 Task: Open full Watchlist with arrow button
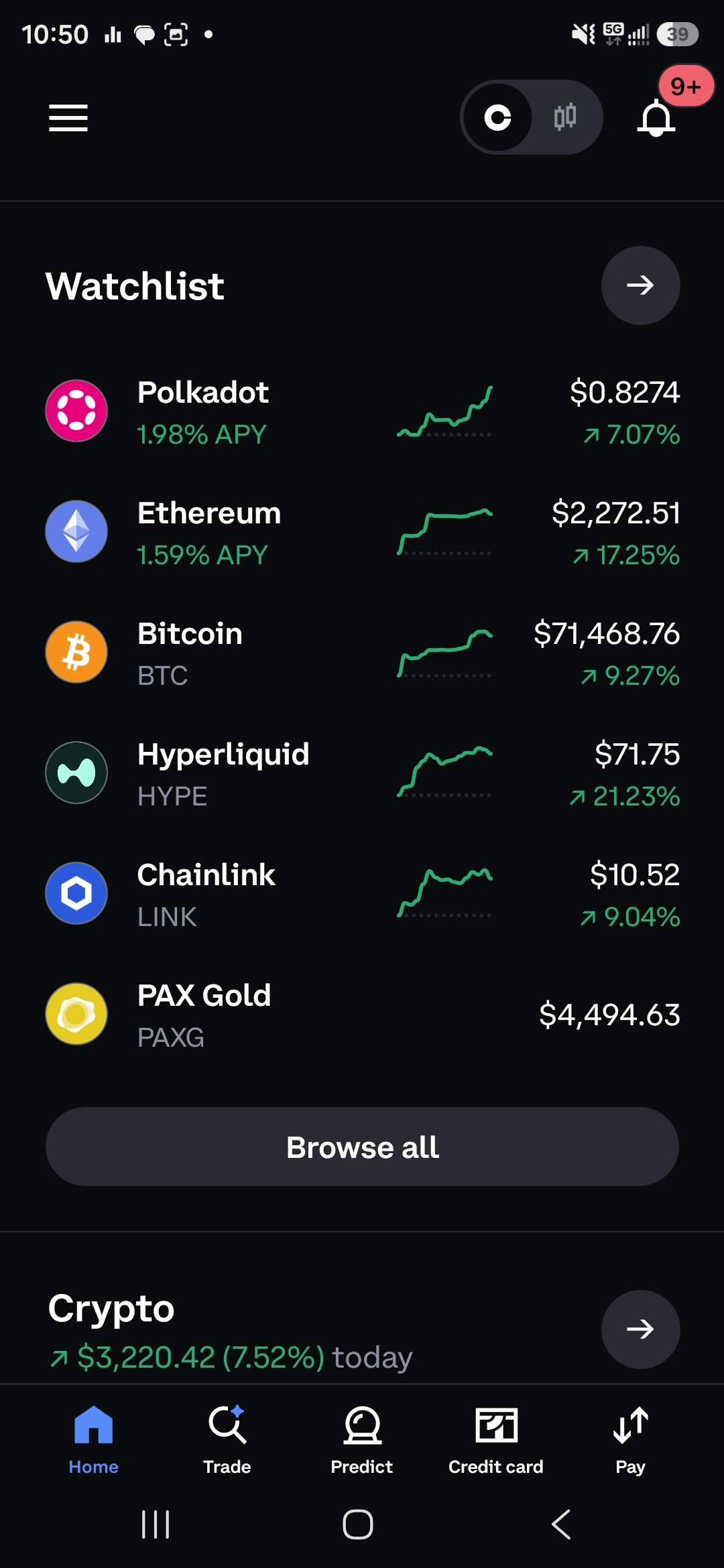pos(640,285)
